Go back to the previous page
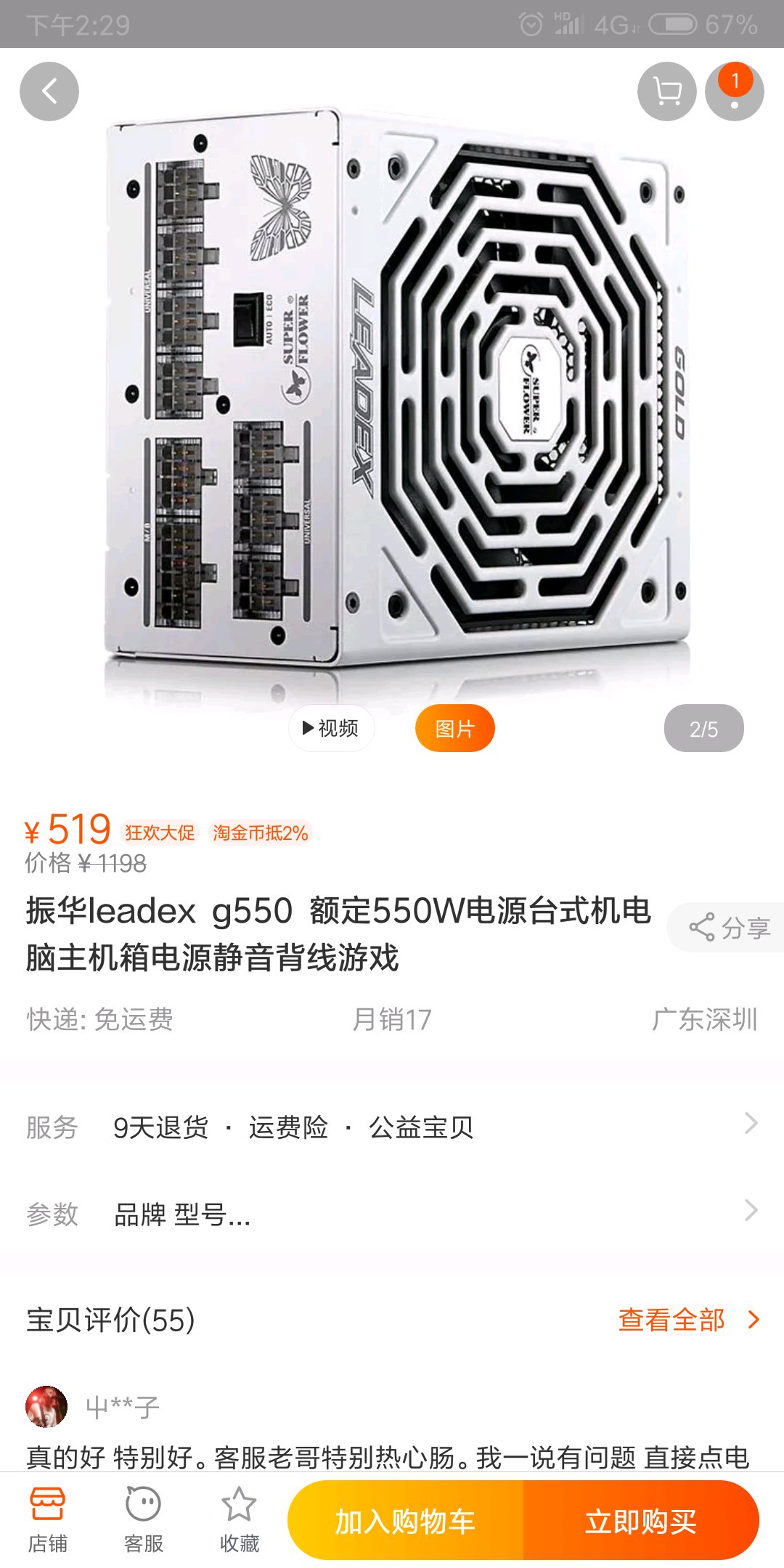Screen dimensions: 784x1568 point(49,91)
